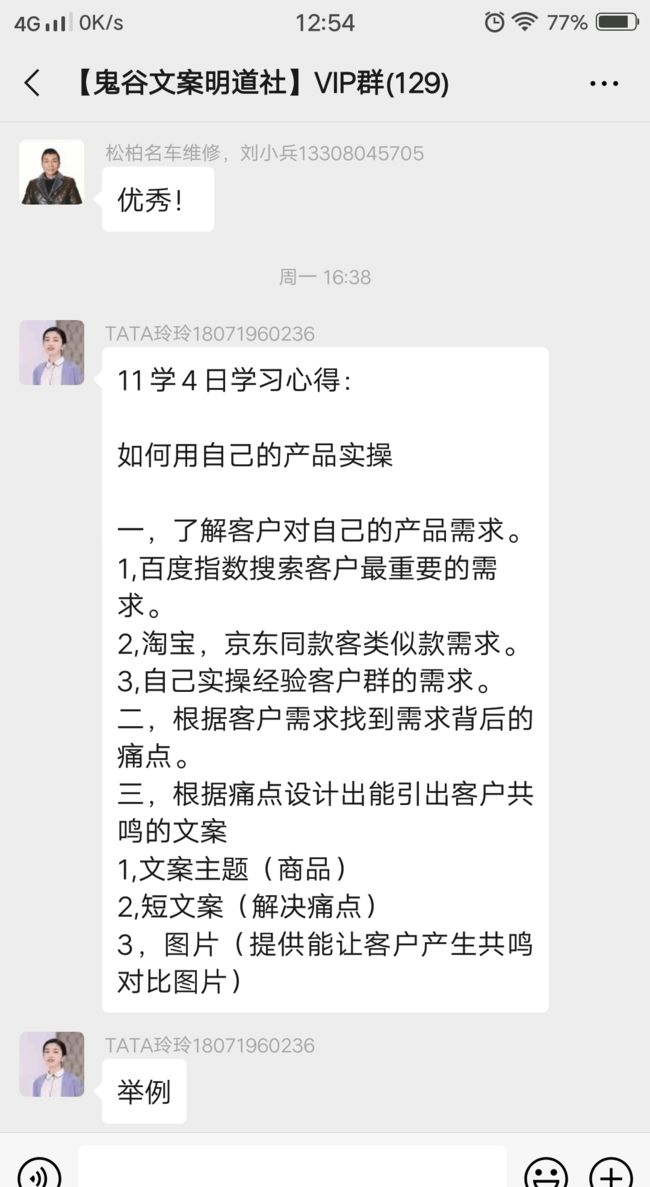Open TATA玲玲's avatar beside the 举例 message

coord(51,1064)
